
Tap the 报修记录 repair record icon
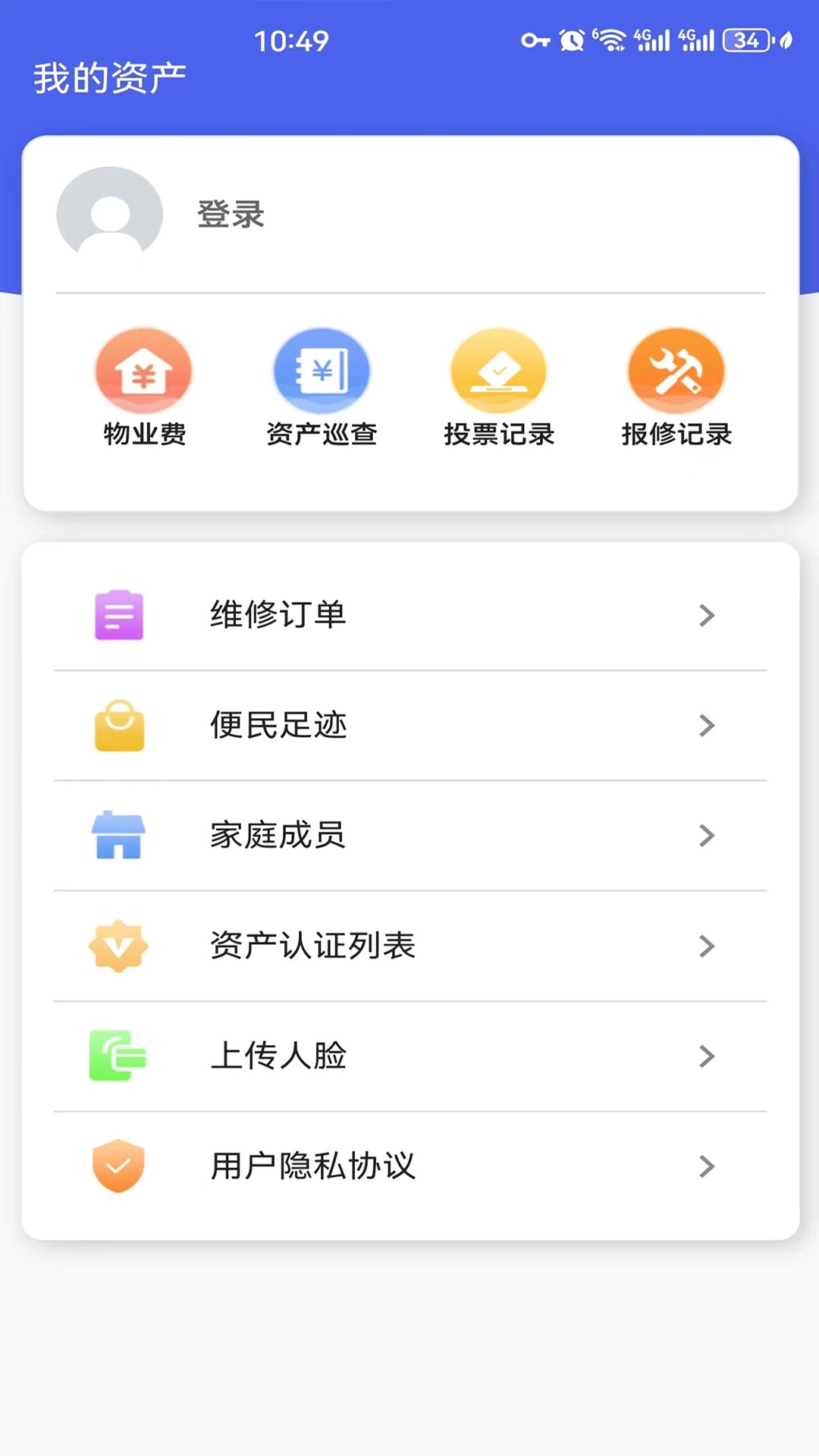click(x=676, y=370)
